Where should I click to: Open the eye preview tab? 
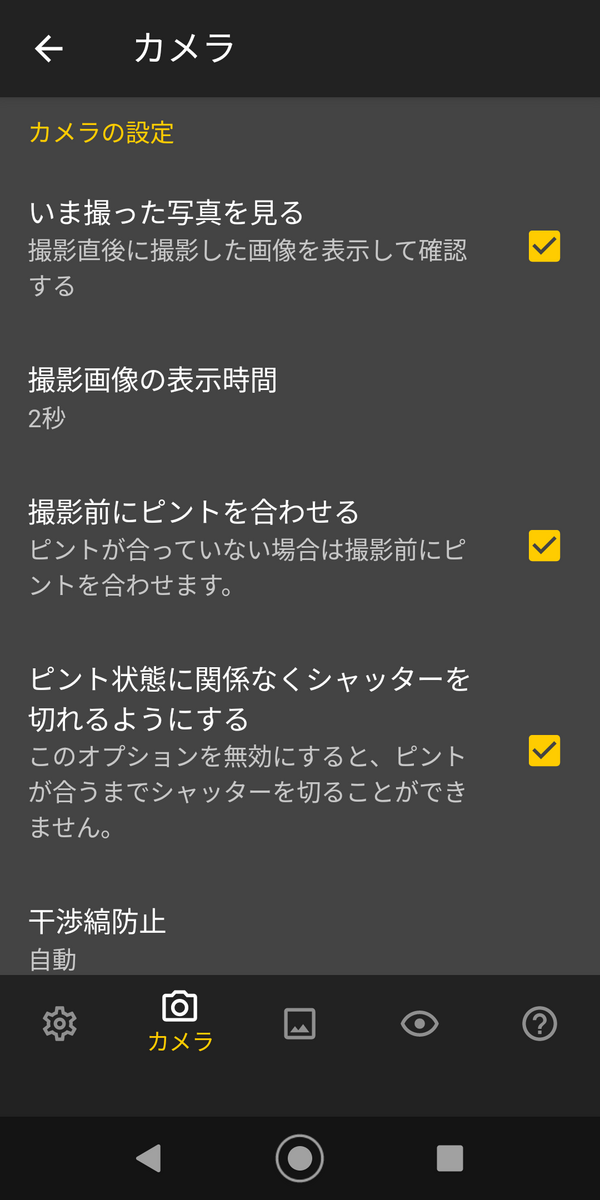coord(420,1024)
